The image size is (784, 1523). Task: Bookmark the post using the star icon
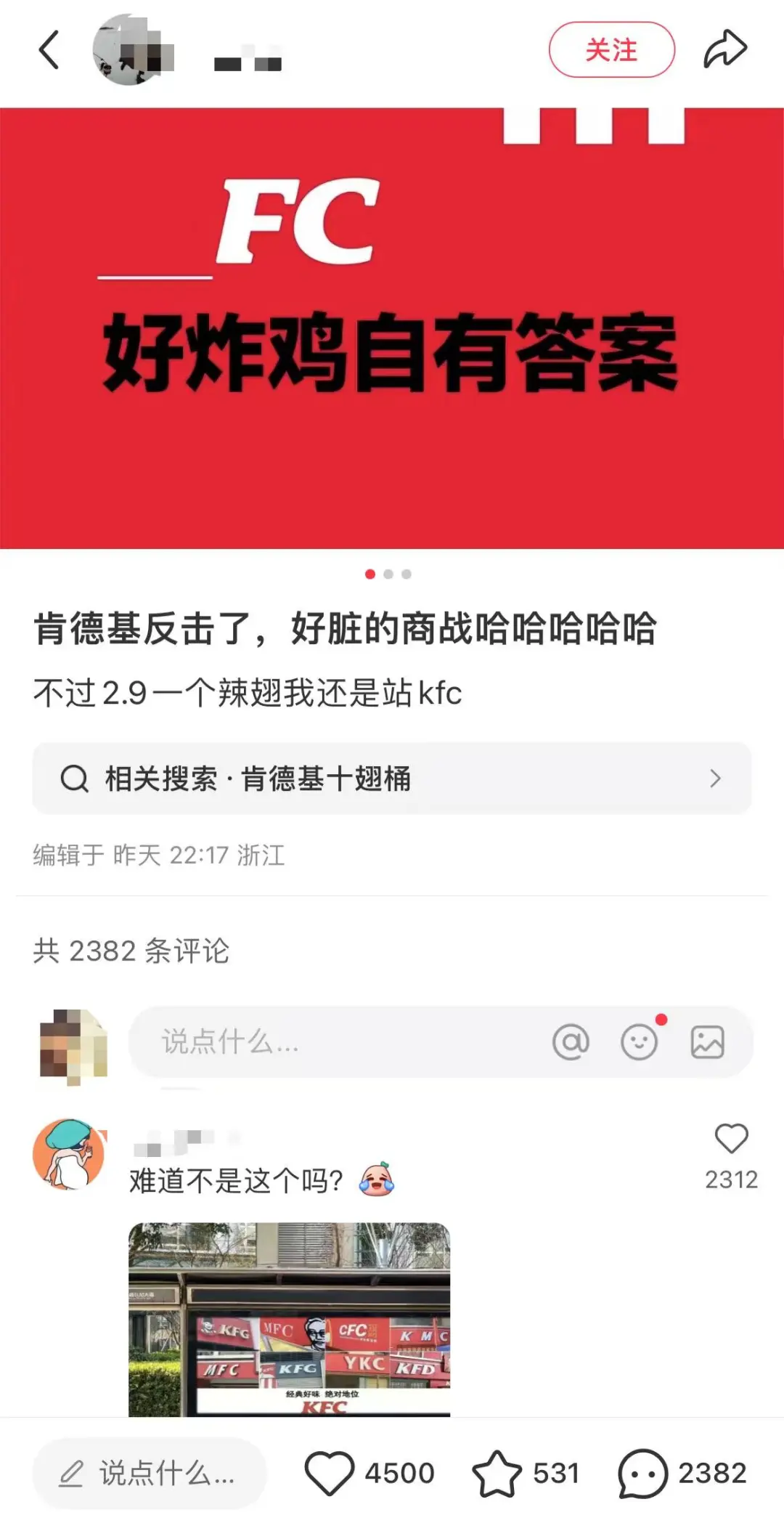coord(497,1474)
